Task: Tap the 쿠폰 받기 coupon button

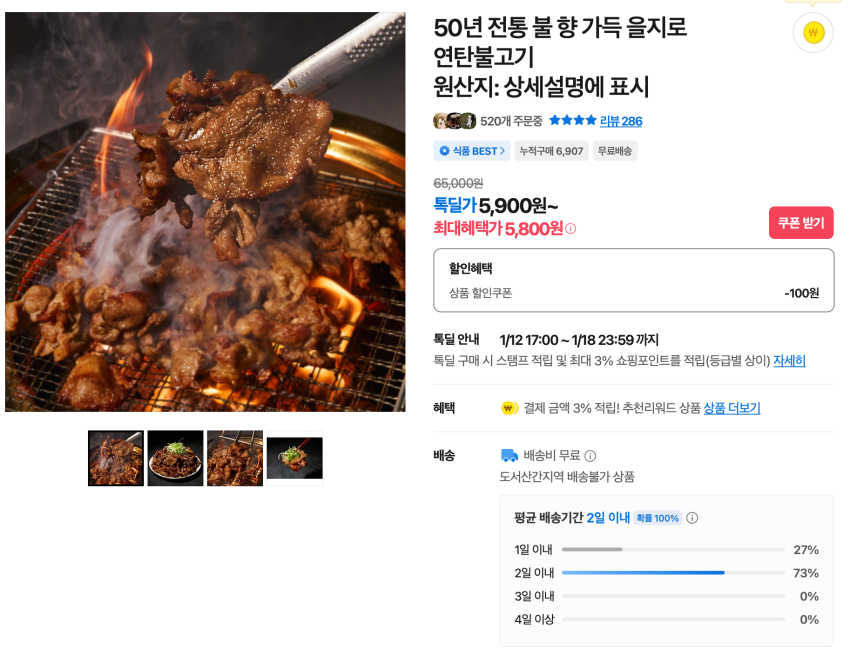Action: (x=800, y=223)
